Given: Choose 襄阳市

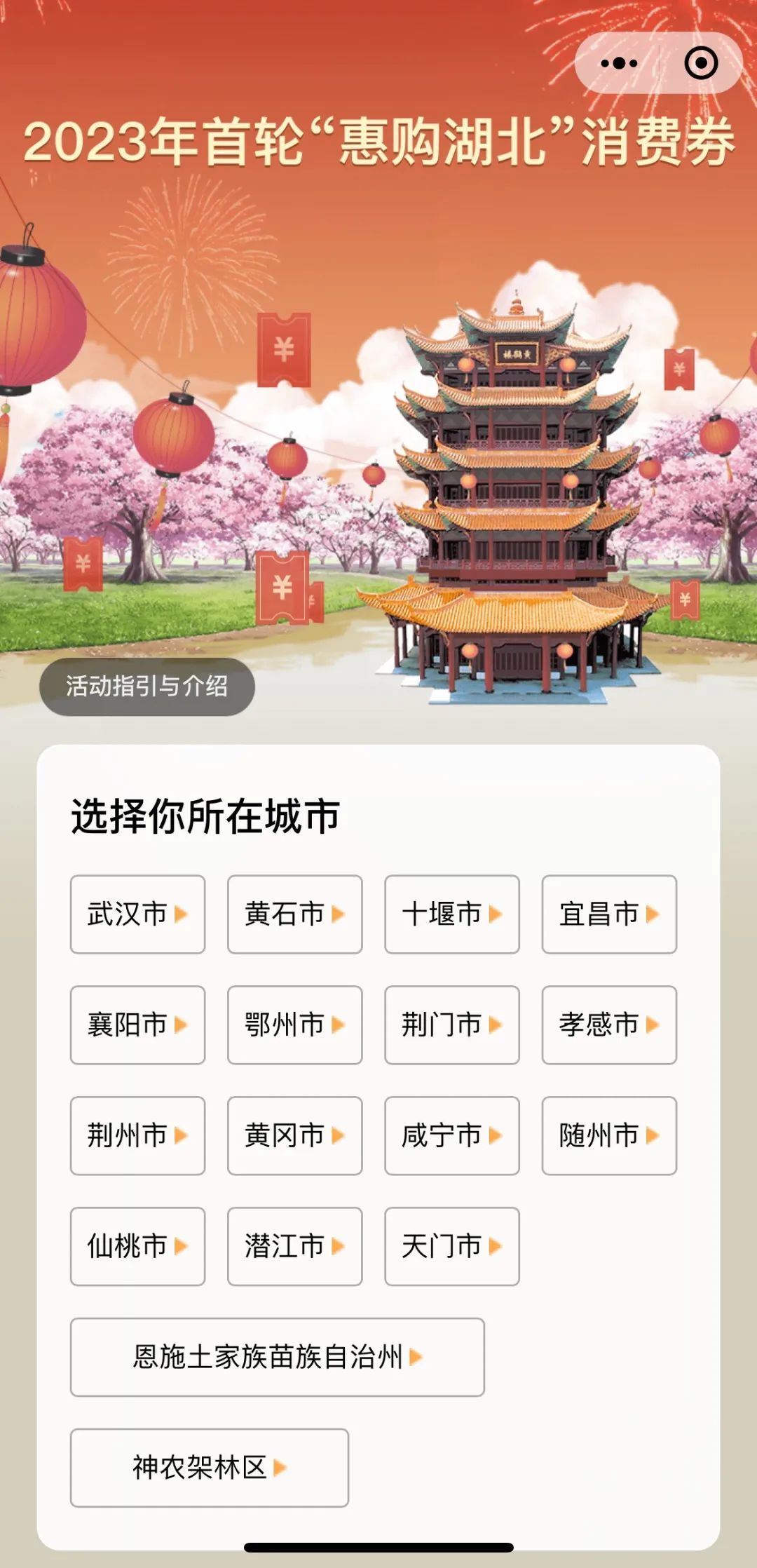Looking at the screenshot, I should [x=137, y=1025].
